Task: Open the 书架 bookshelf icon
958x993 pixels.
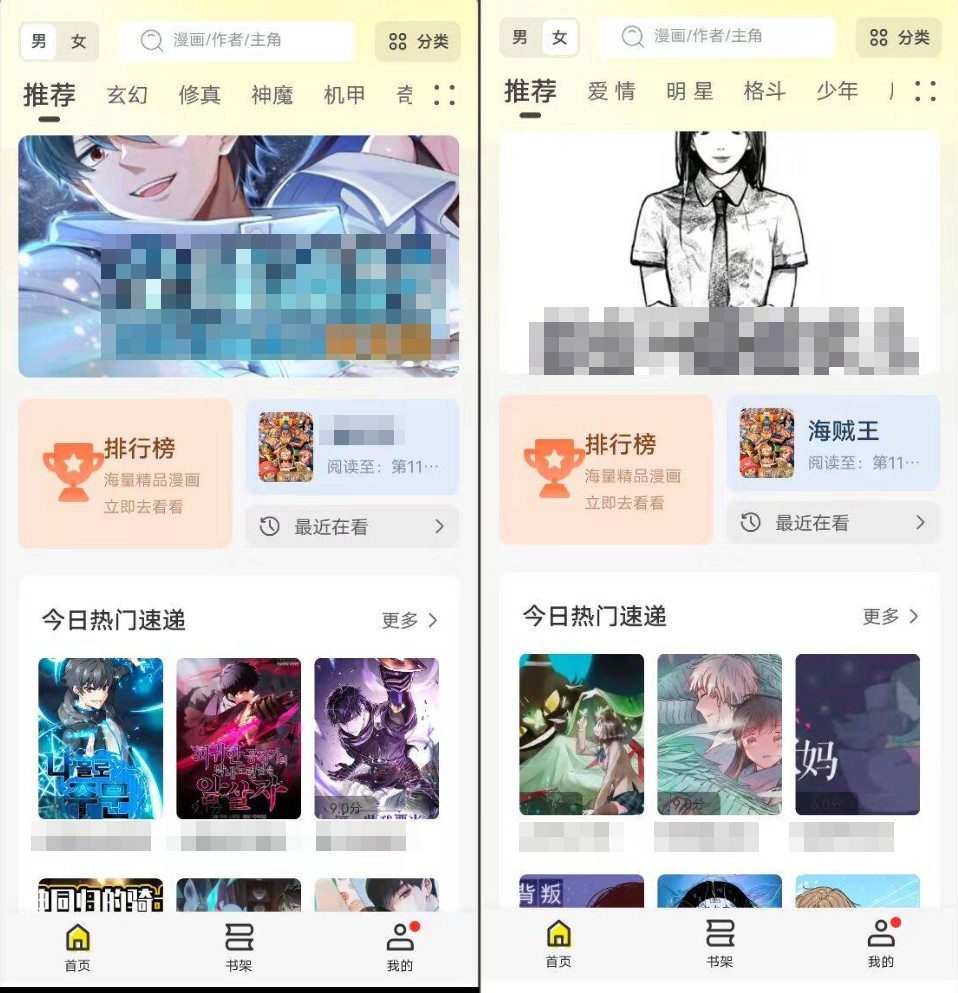Action: point(238,938)
